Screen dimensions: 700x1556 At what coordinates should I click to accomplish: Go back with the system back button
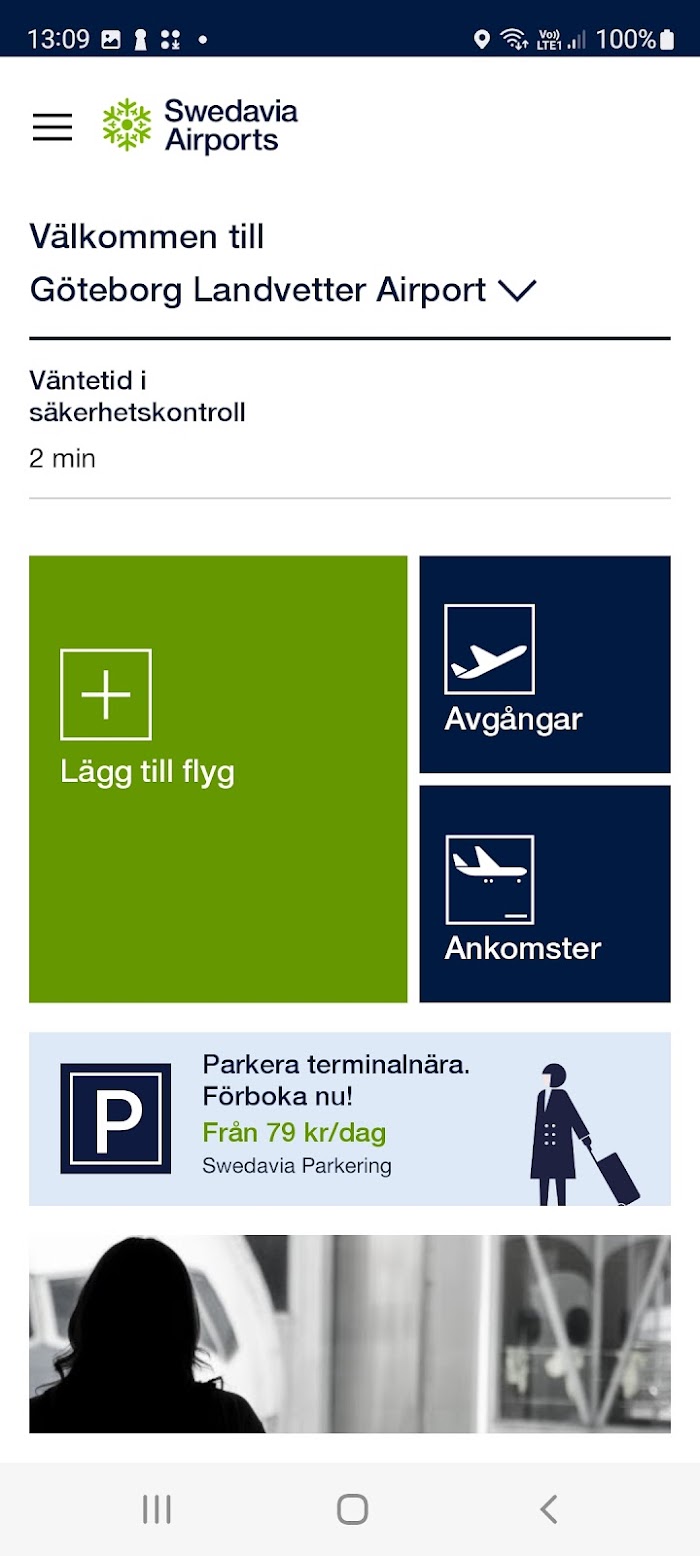[x=548, y=1509]
